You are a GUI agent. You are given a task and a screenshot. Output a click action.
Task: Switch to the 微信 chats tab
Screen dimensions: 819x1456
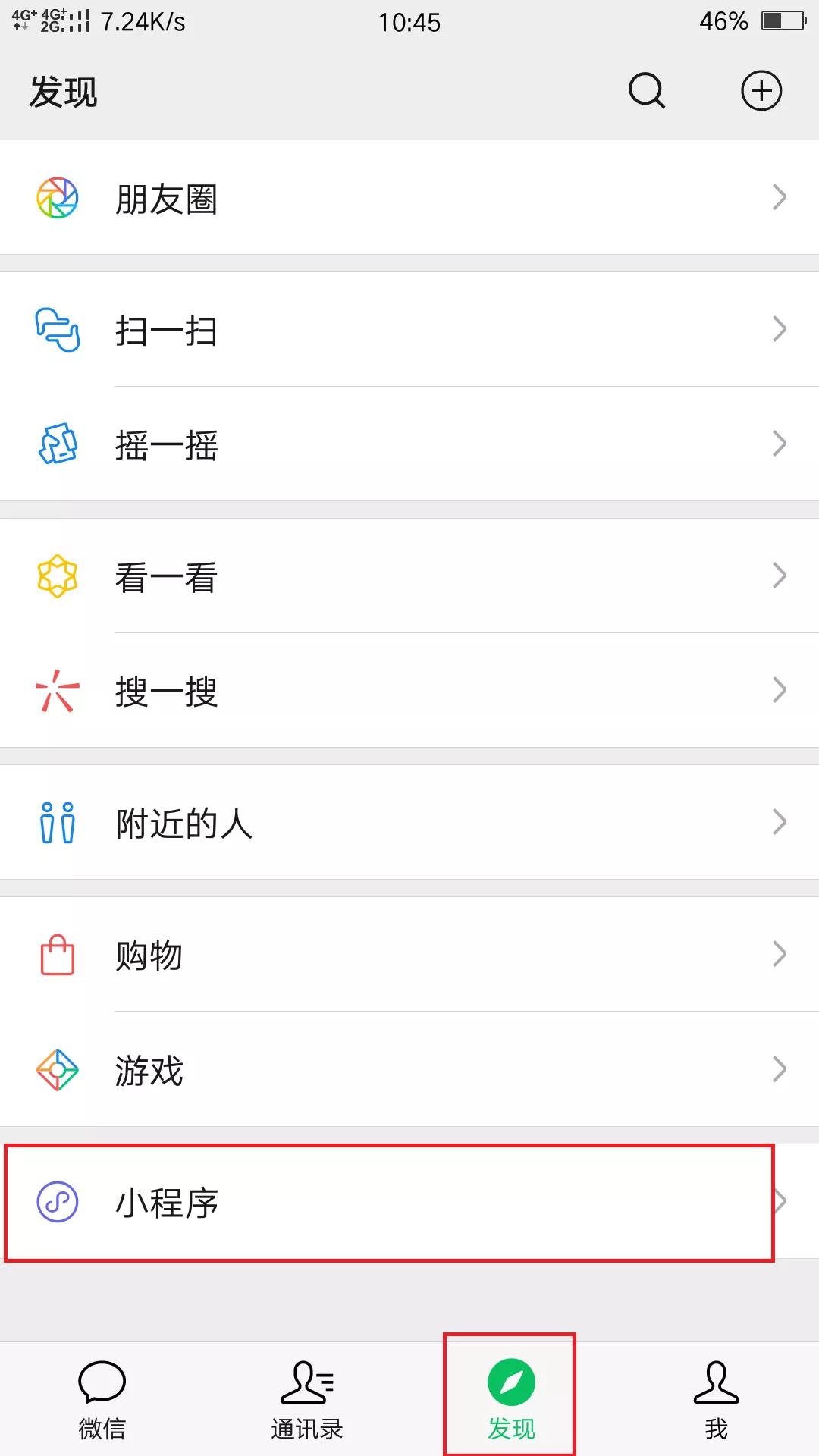pos(102,1400)
